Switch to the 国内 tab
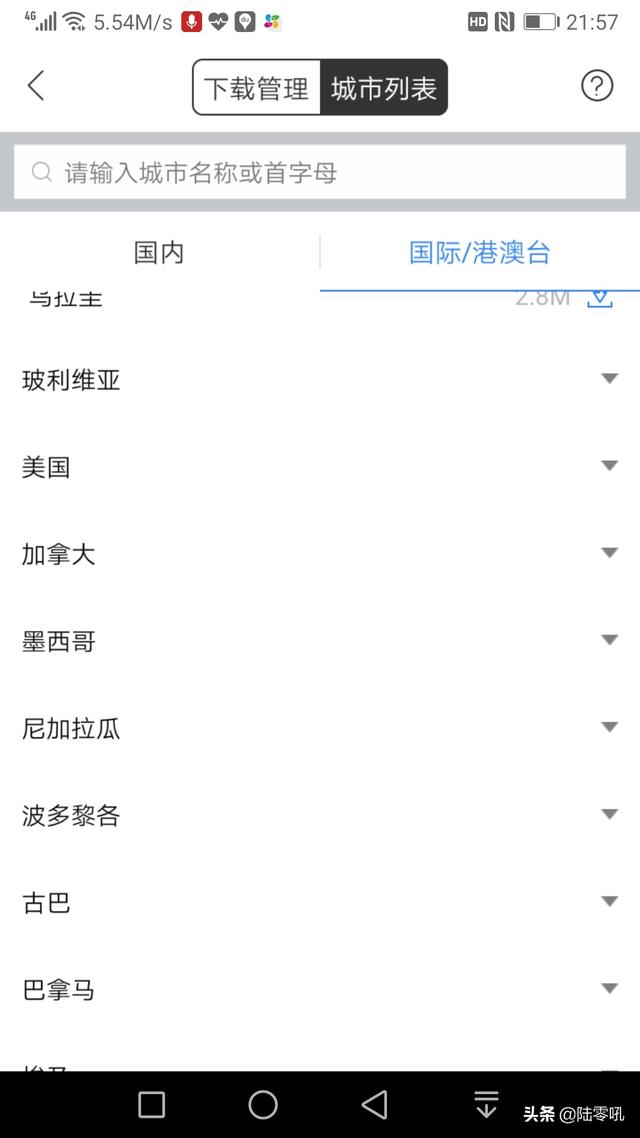Screen dimensions: 640x1138 159,252
